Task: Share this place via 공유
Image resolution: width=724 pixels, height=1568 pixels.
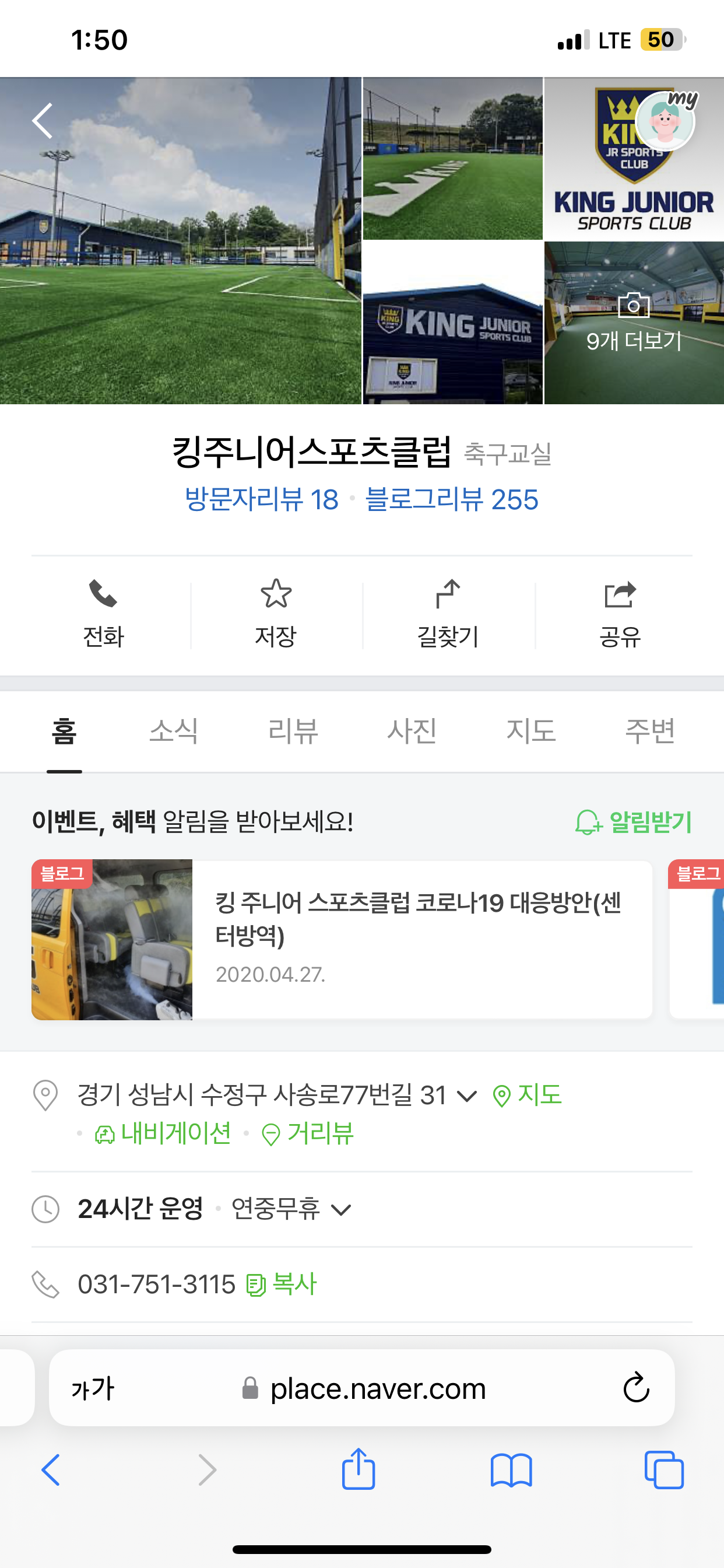Action: [x=620, y=614]
